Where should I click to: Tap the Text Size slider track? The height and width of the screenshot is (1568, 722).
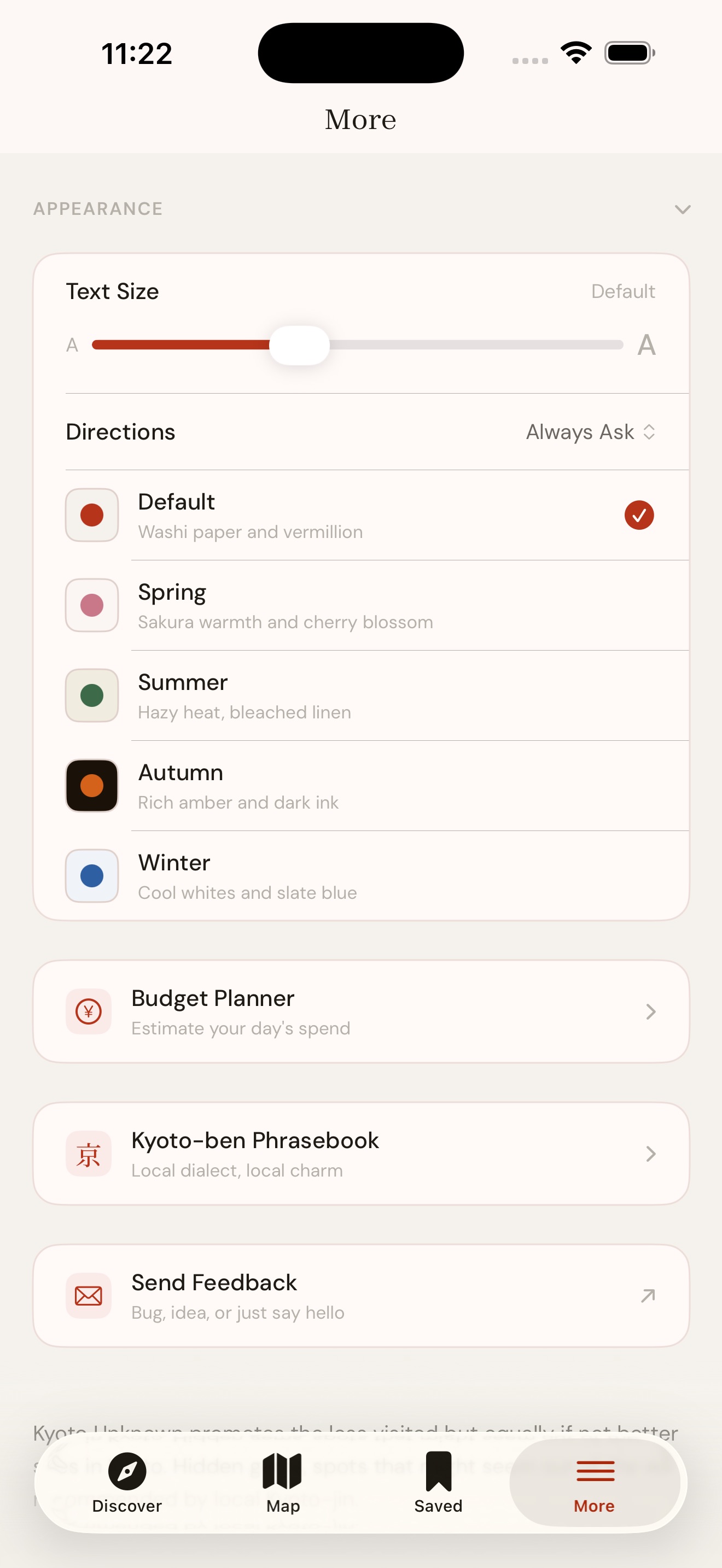coord(475,345)
